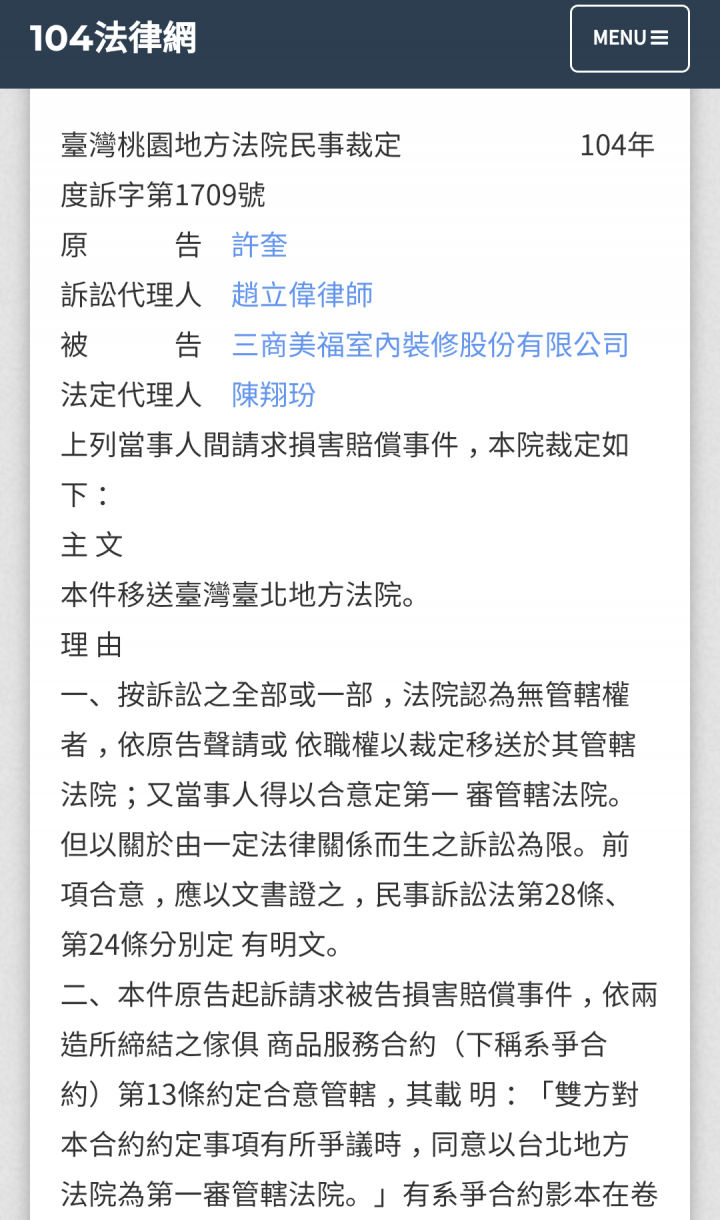Open plaintiff link 許奎
The height and width of the screenshot is (1220, 720).
coord(260,245)
